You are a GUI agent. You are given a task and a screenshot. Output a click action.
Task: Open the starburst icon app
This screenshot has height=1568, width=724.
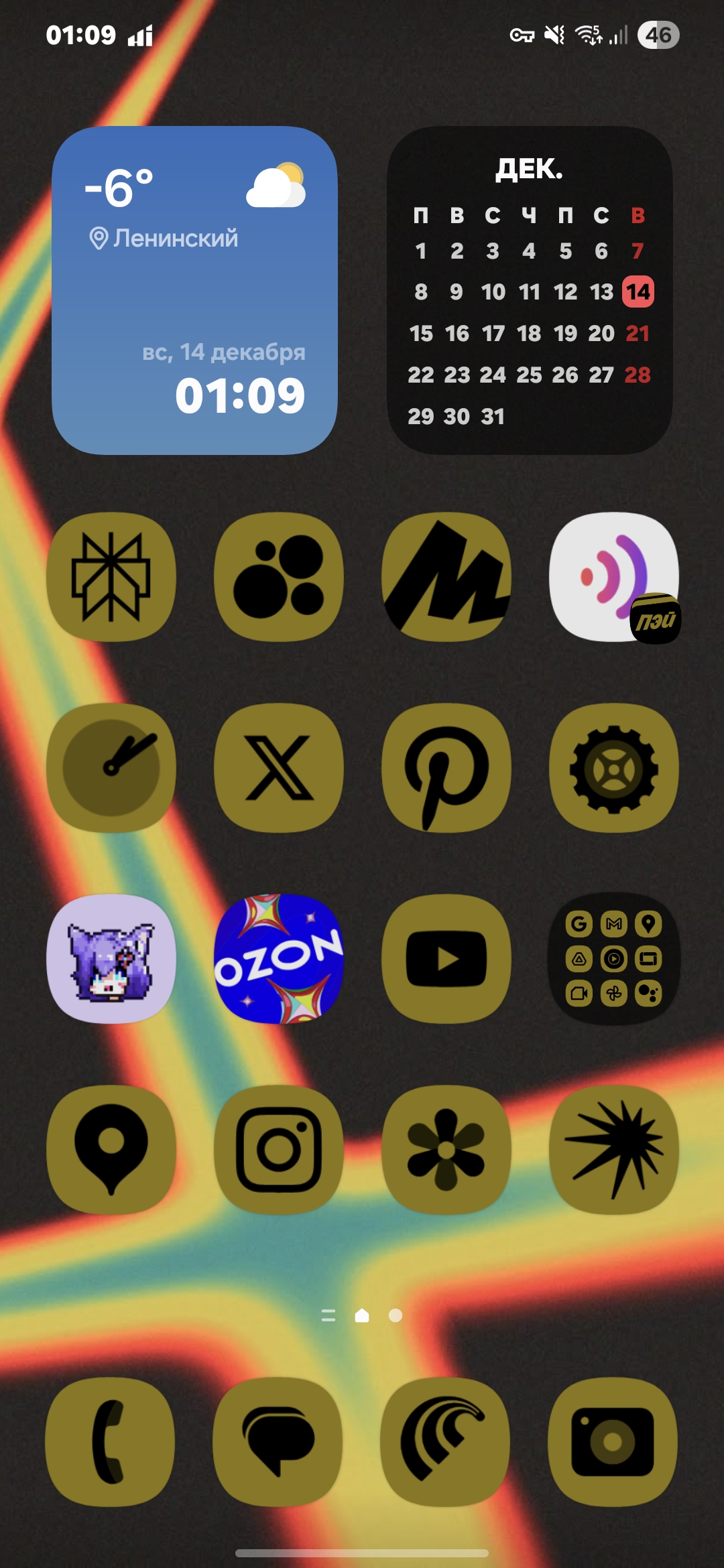[614, 1150]
